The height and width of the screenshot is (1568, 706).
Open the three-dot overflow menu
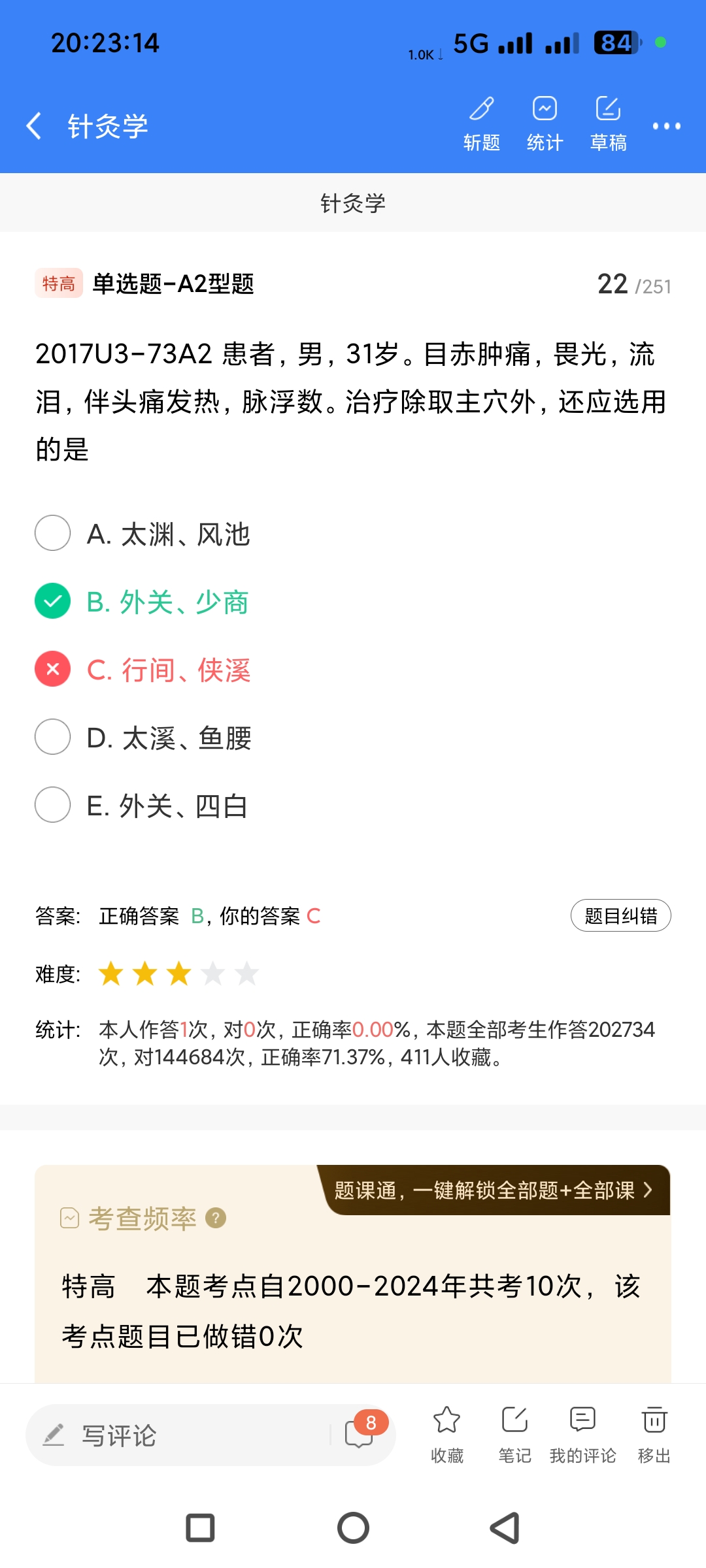[x=666, y=126]
